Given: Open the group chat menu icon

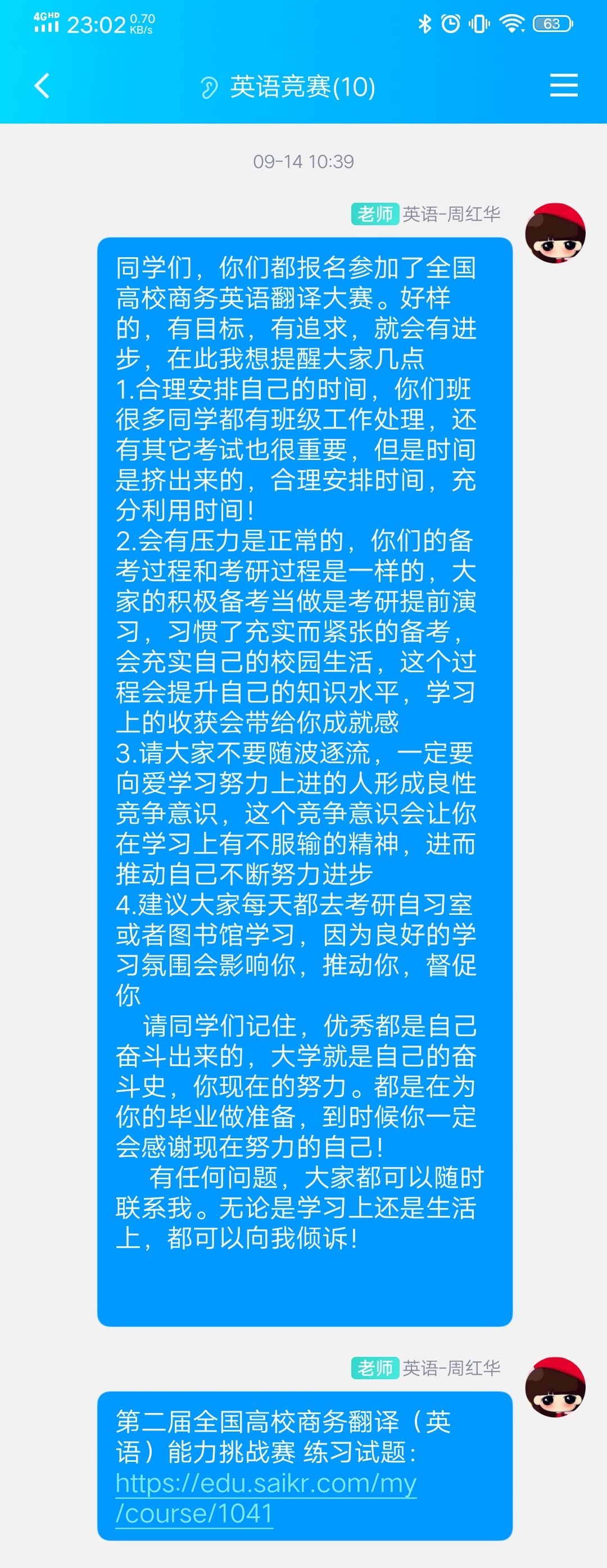Looking at the screenshot, I should [x=563, y=85].
